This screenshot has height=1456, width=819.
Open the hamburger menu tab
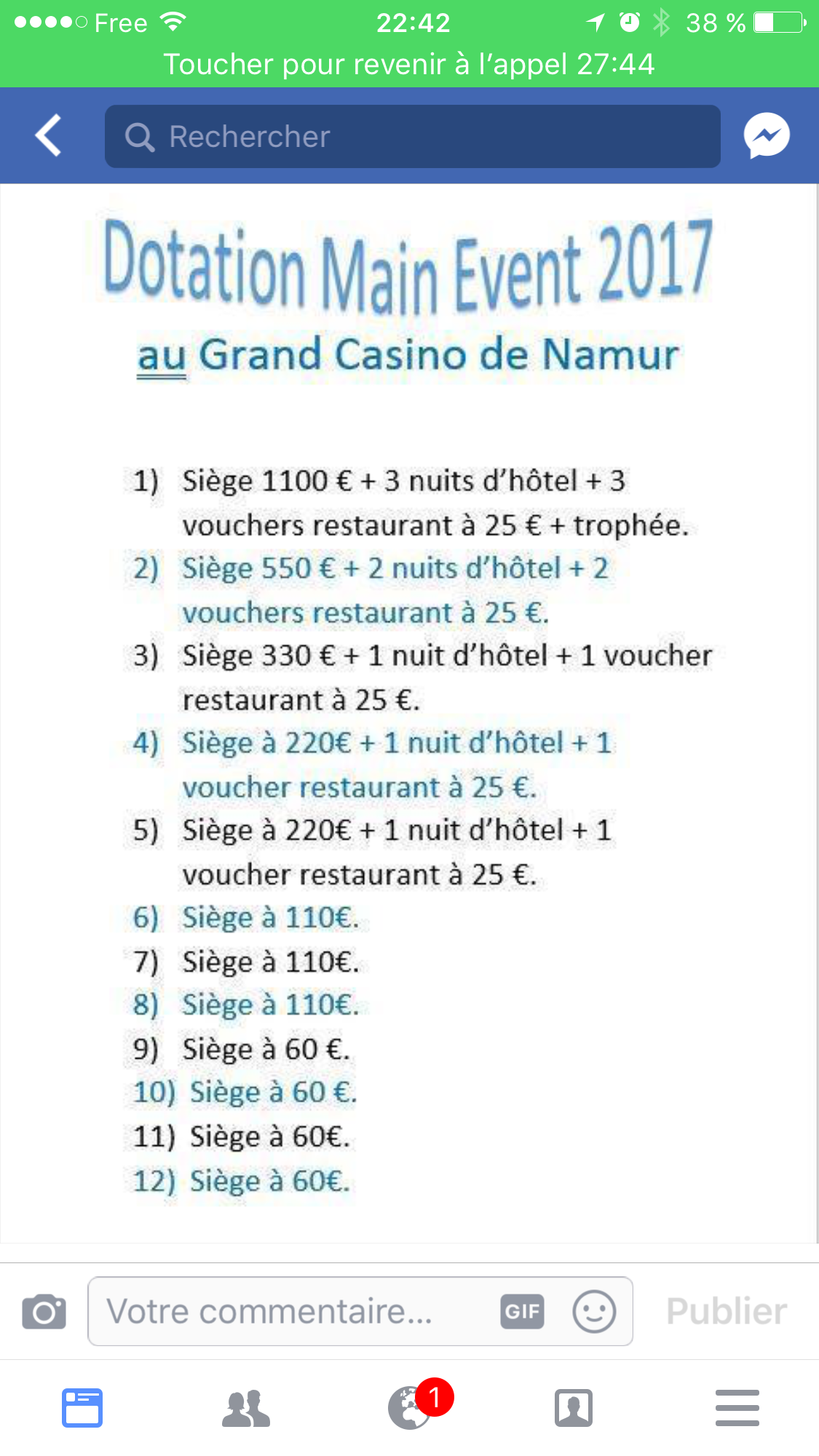[737, 1408]
